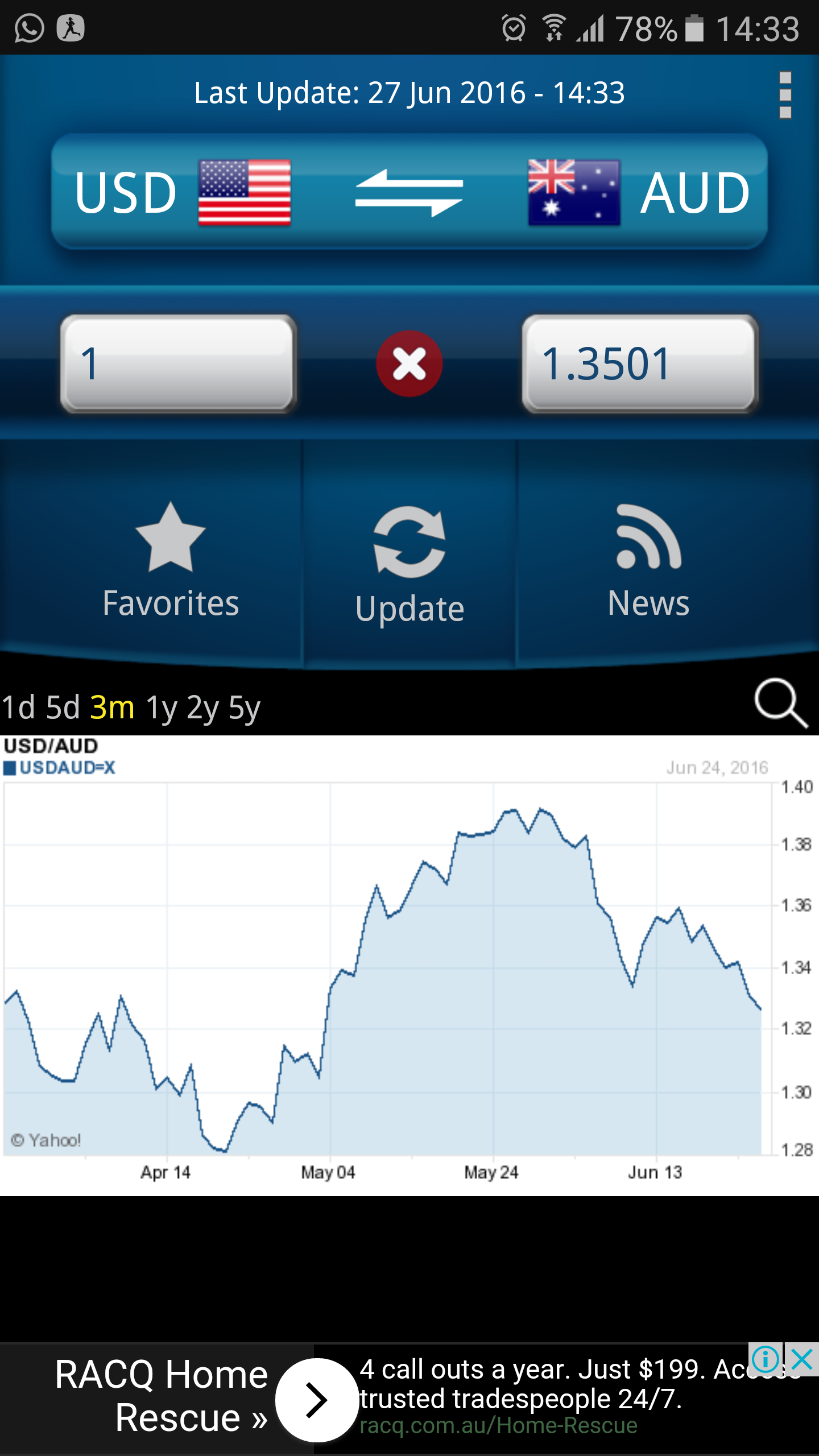The height and width of the screenshot is (1456, 819).
Task: Open the ad info icon
Action: pyautogui.click(x=766, y=1360)
